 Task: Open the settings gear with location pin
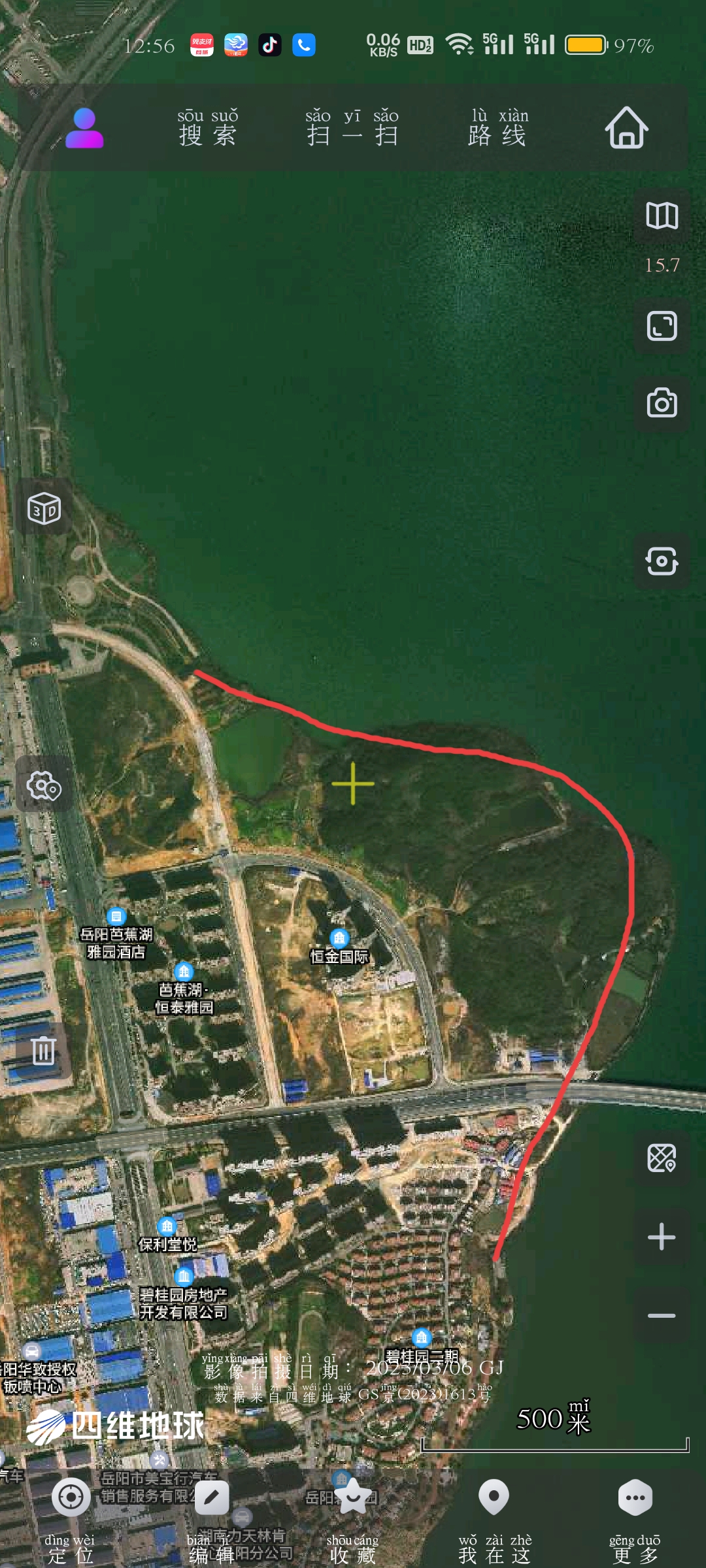(44, 785)
